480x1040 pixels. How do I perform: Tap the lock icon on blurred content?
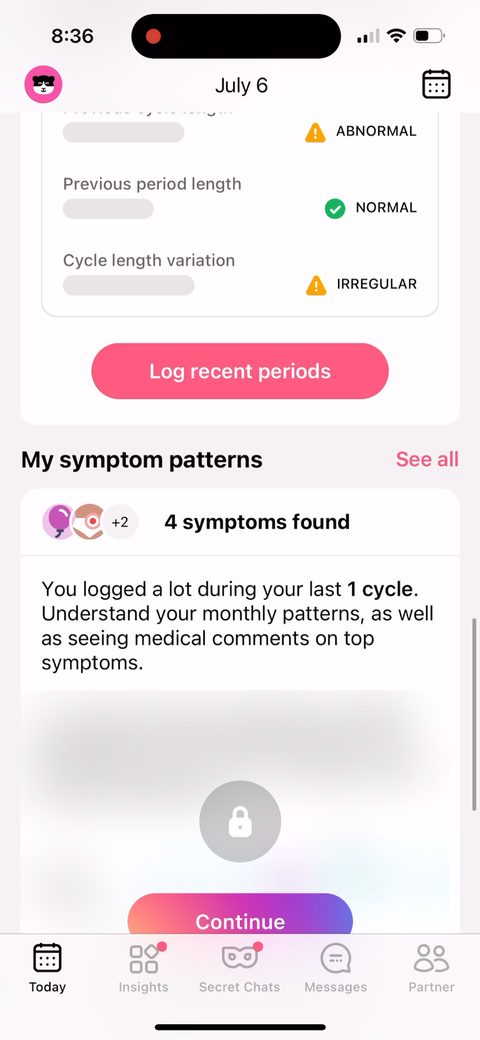pyautogui.click(x=240, y=822)
